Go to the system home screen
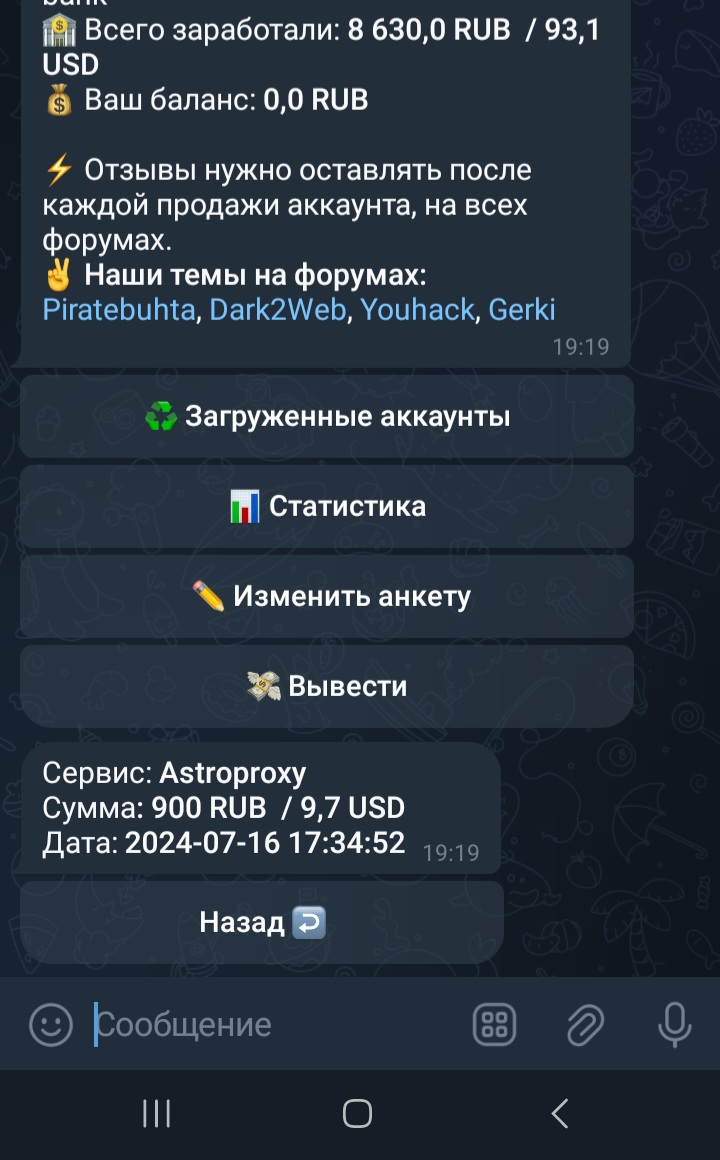The width and height of the screenshot is (720, 1160). coord(357,1114)
